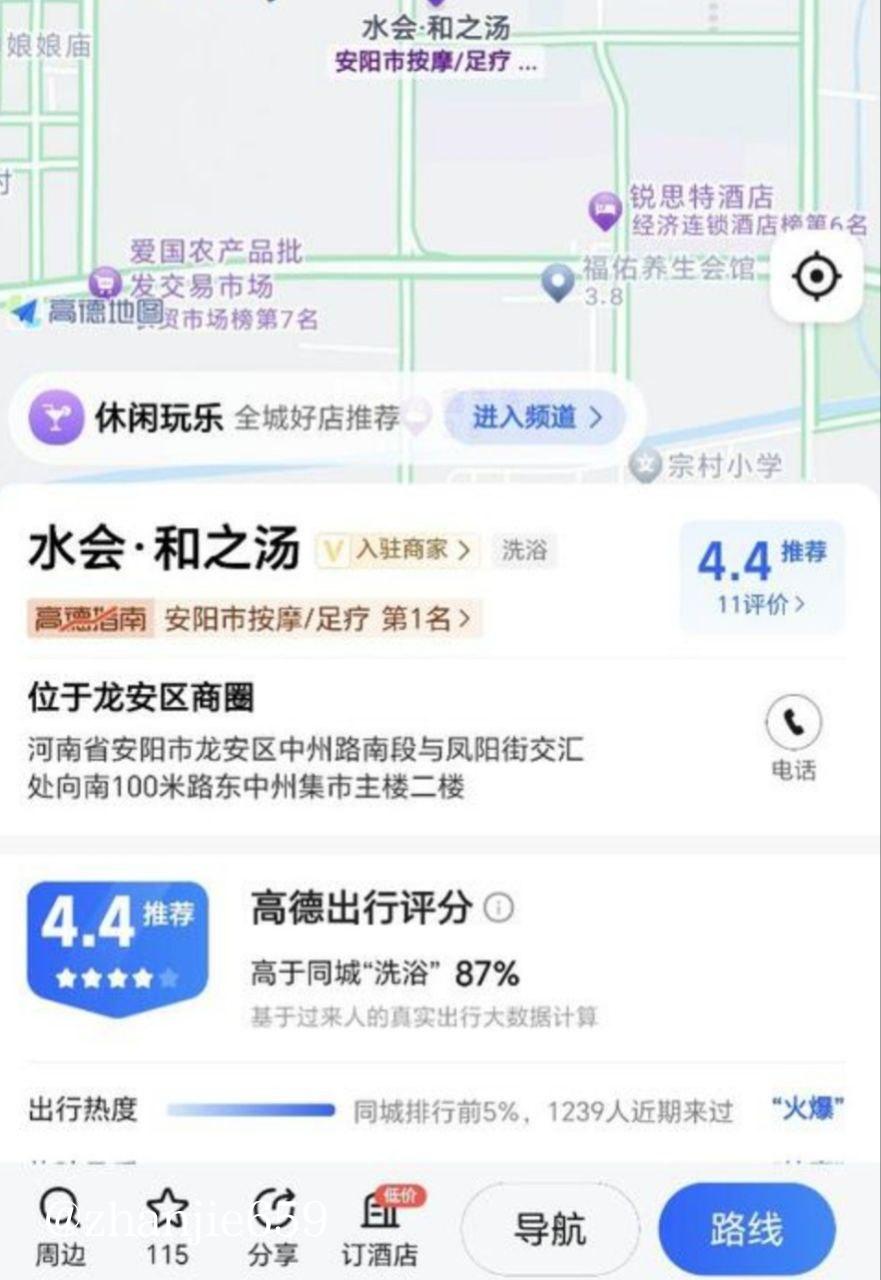The width and height of the screenshot is (881, 1280).
Task: Click the map locate crosshair button
Action: pyautogui.click(x=817, y=278)
